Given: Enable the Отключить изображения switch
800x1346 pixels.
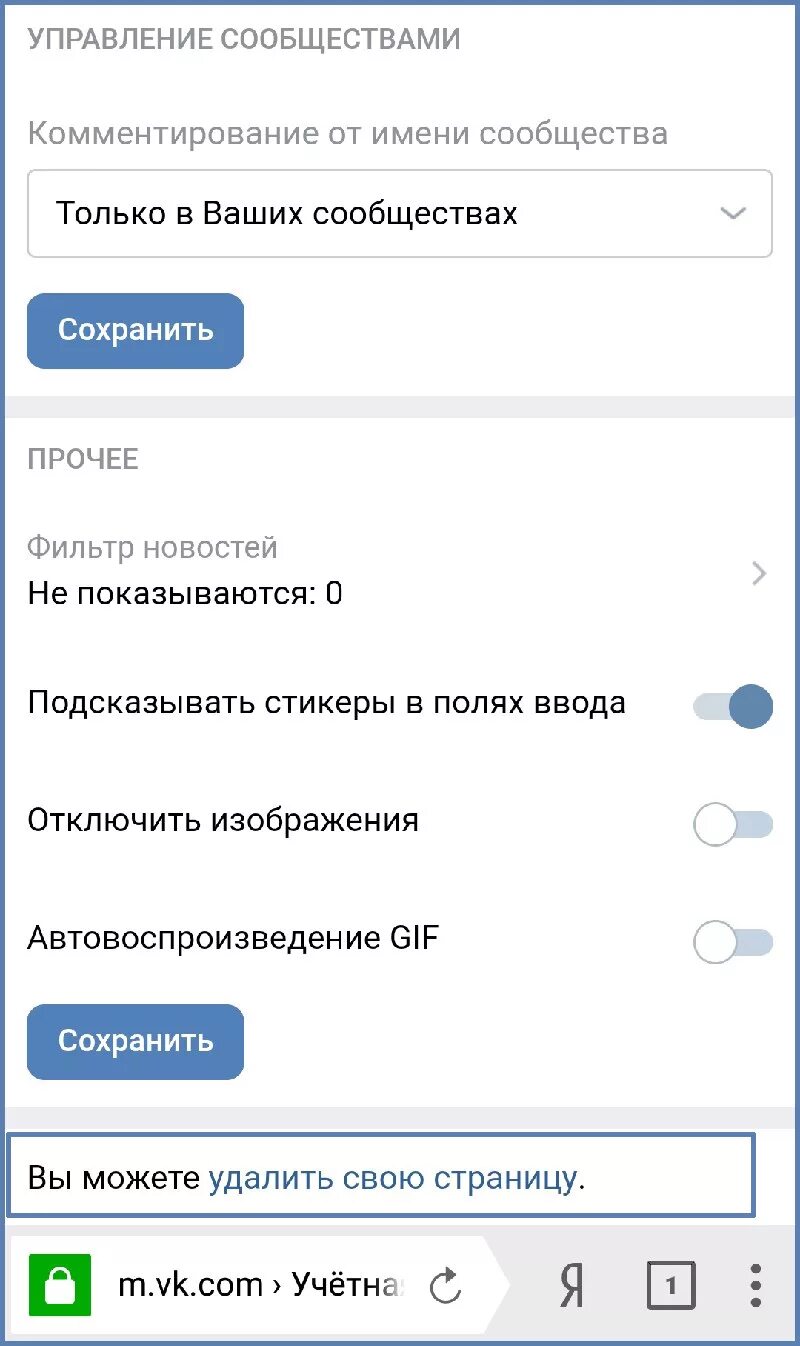Looking at the screenshot, I should click(x=733, y=825).
